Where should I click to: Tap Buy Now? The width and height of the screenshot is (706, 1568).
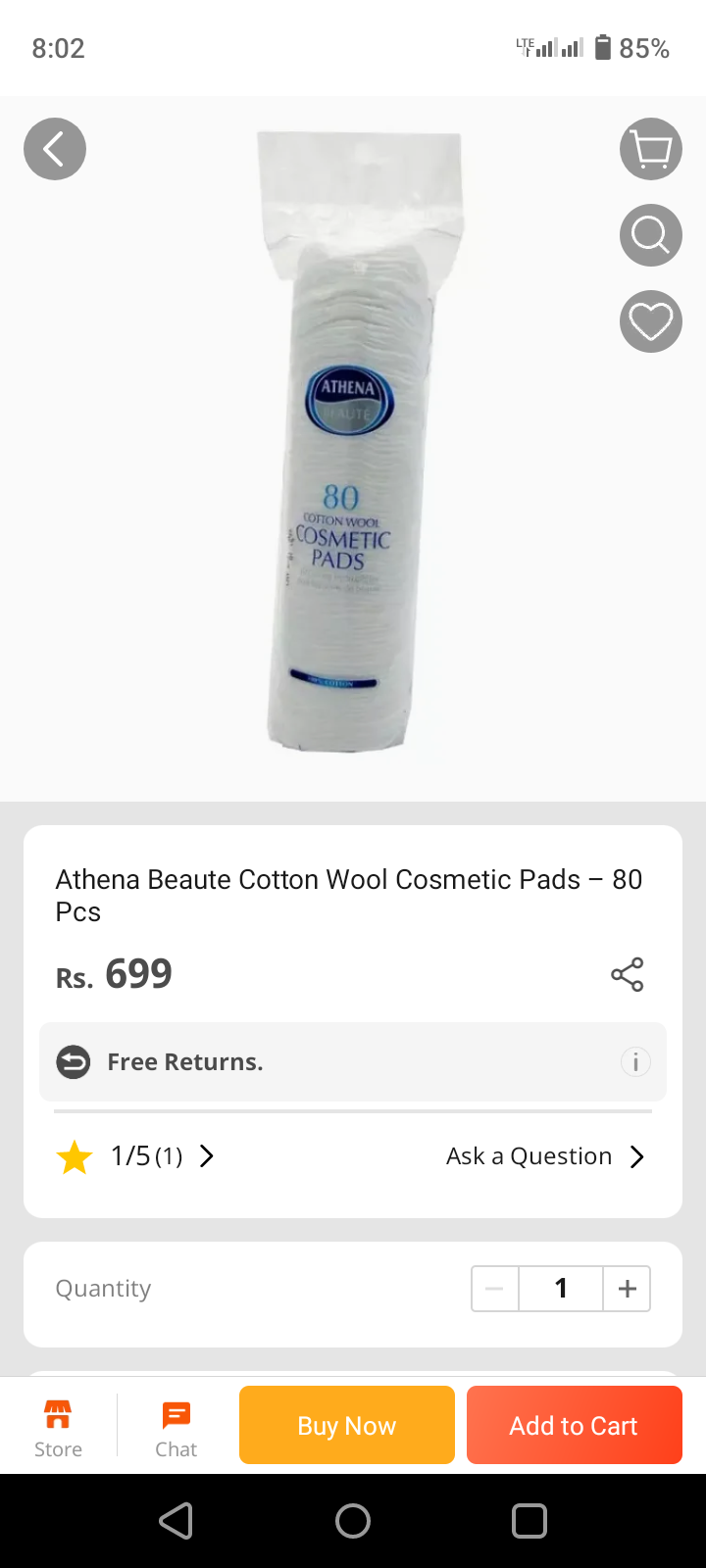(347, 1425)
